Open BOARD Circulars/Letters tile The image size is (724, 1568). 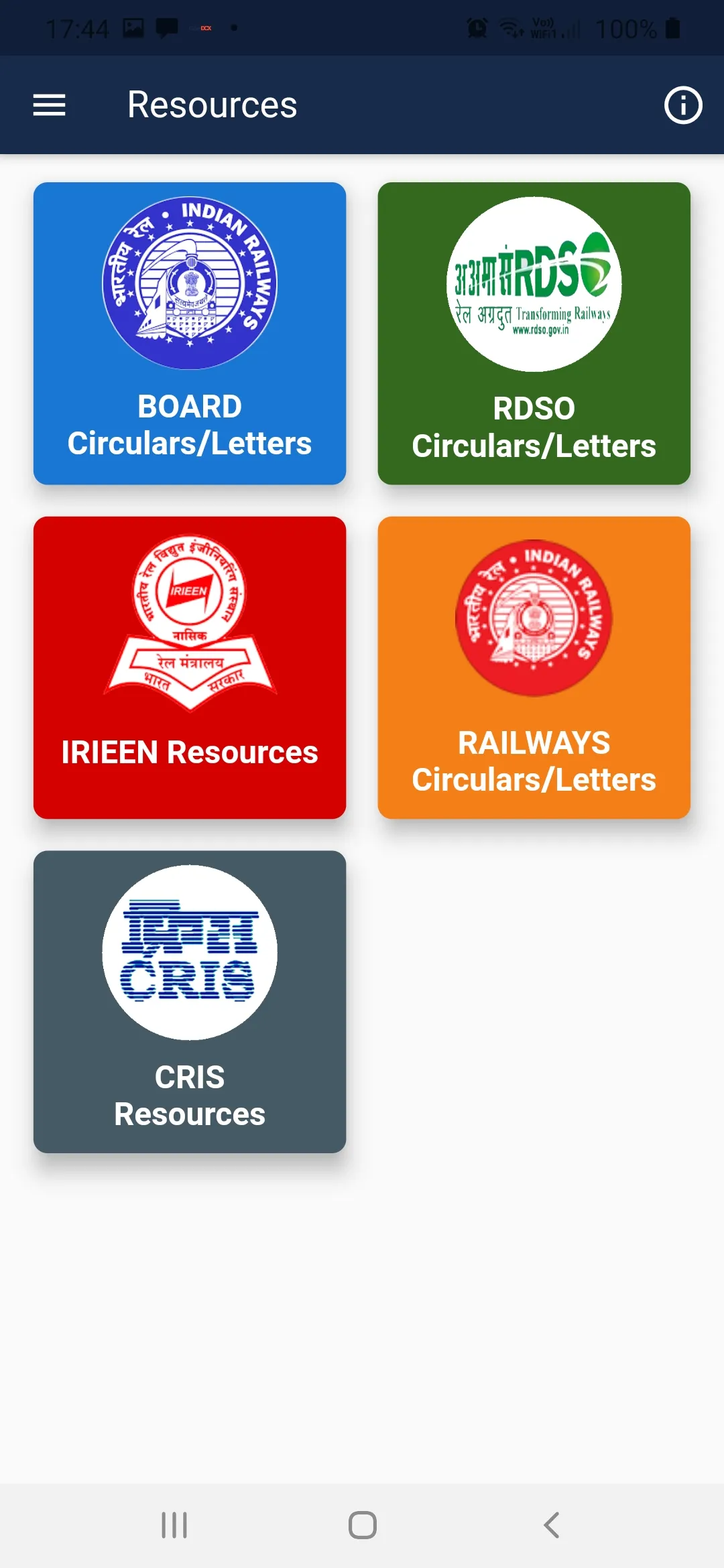coord(190,333)
